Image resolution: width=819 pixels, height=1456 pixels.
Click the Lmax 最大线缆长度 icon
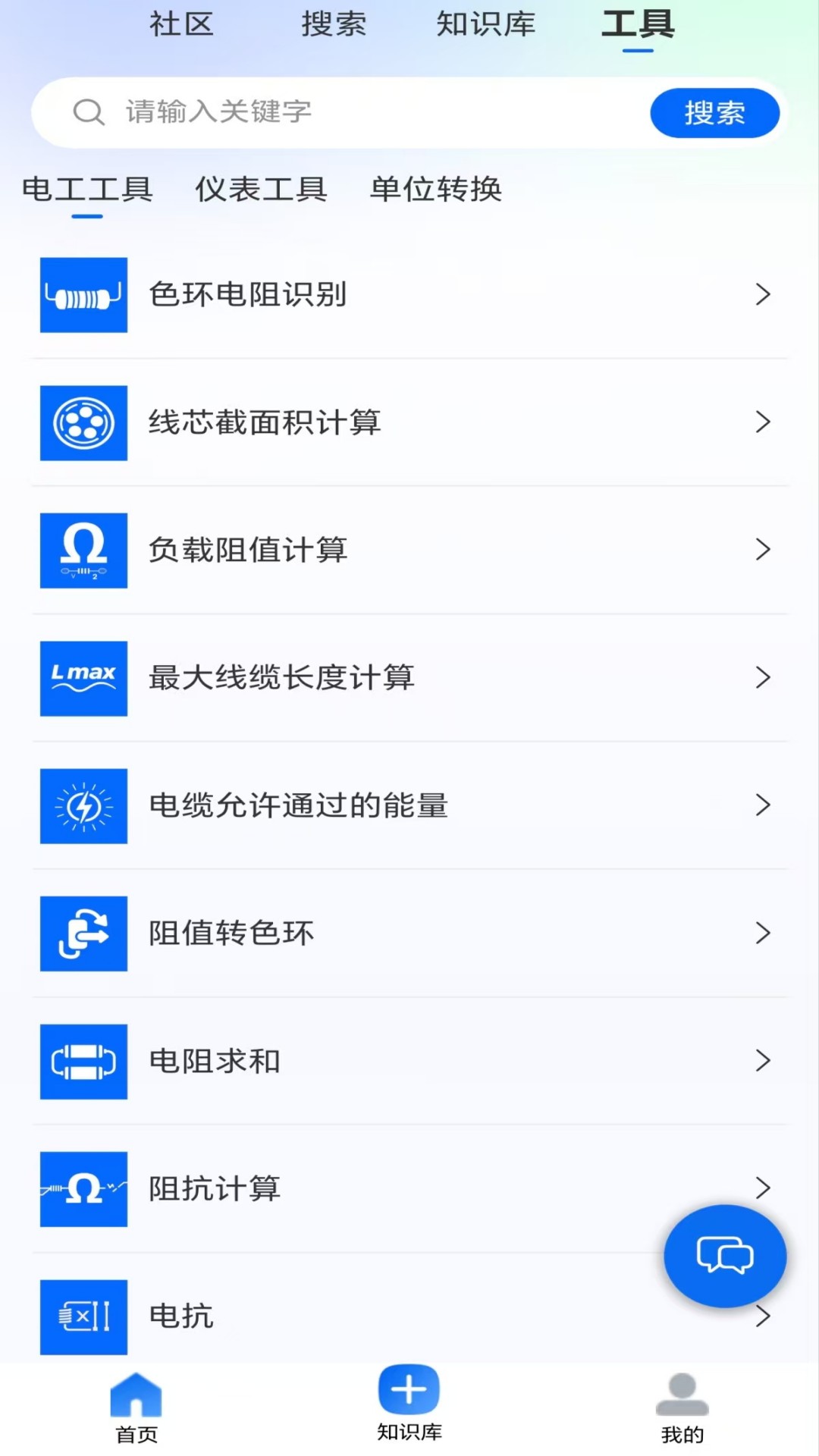(x=83, y=678)
